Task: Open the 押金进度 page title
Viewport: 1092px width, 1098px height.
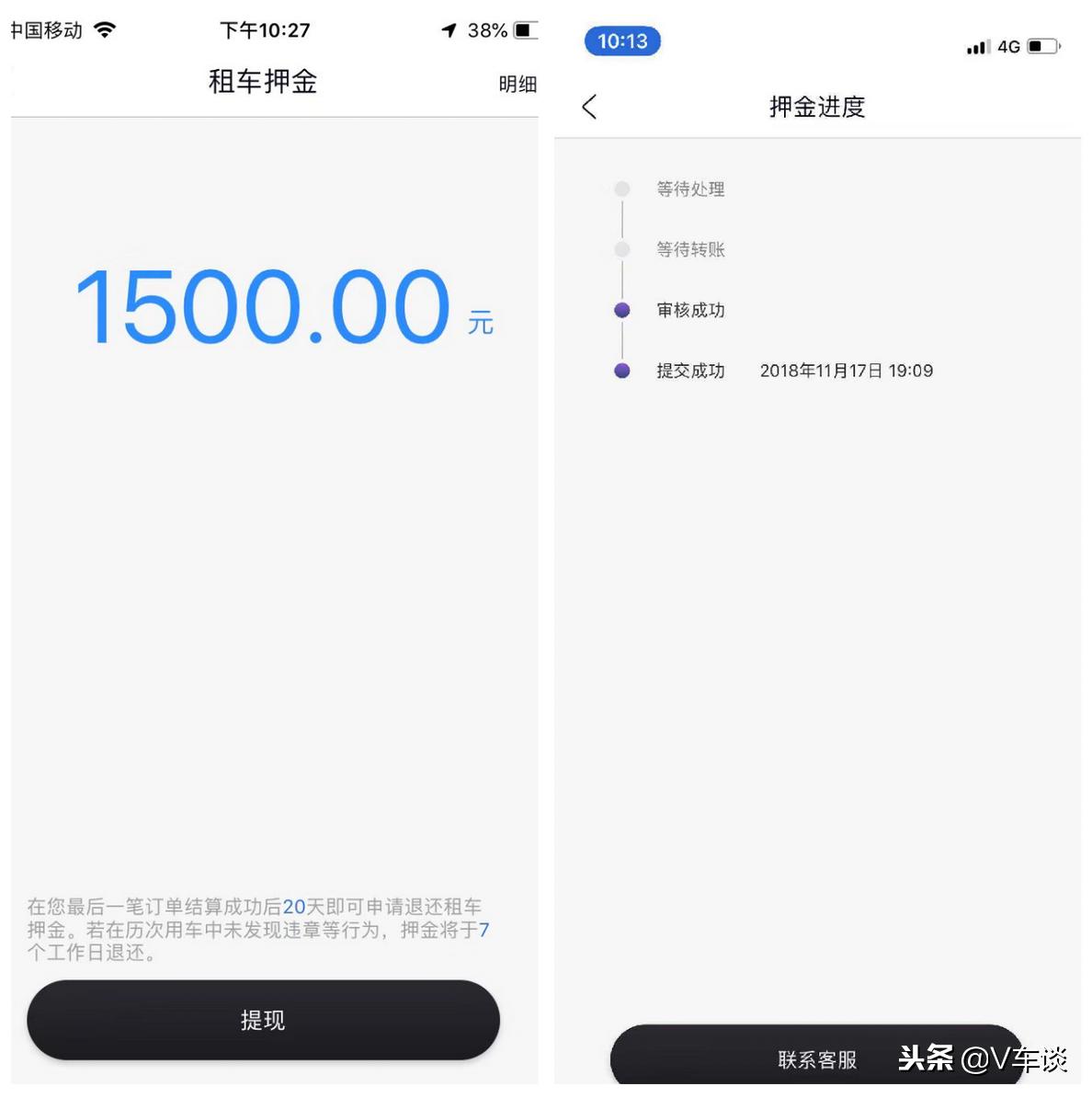Action: [816, 107]
